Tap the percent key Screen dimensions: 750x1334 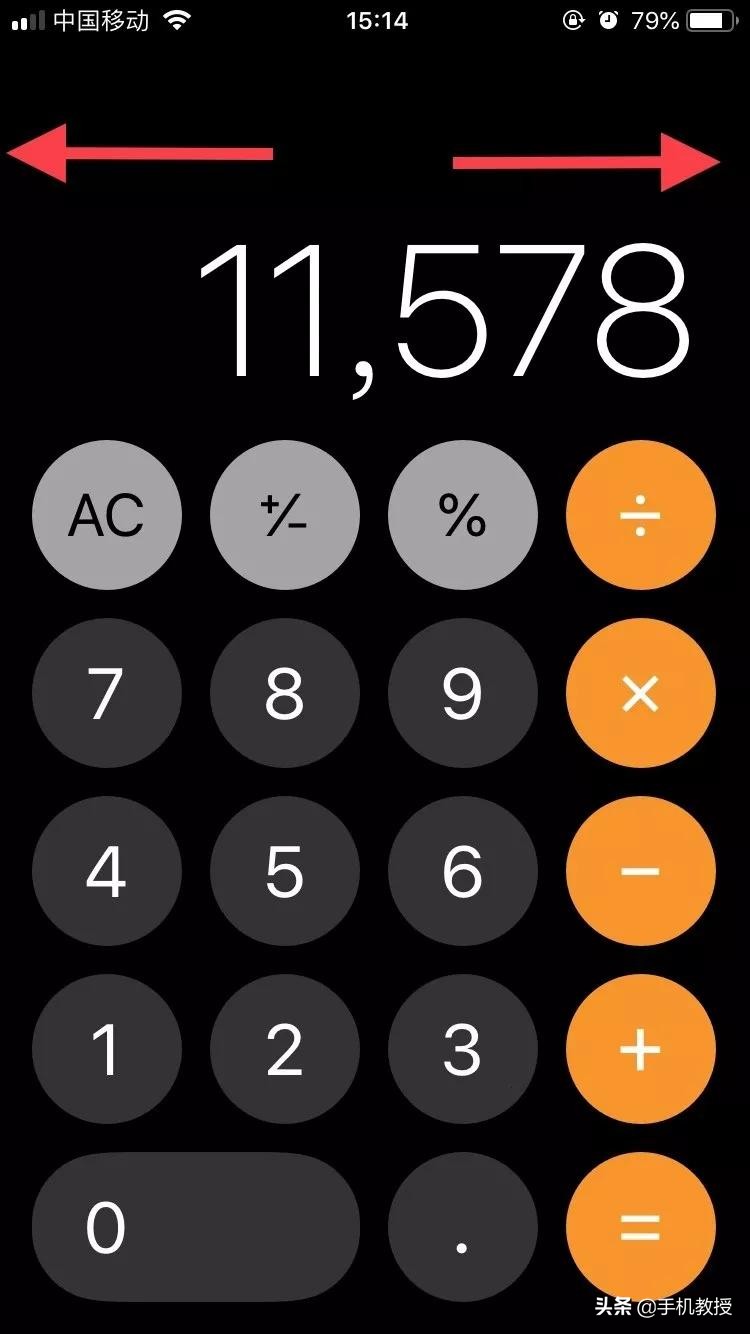463,515
